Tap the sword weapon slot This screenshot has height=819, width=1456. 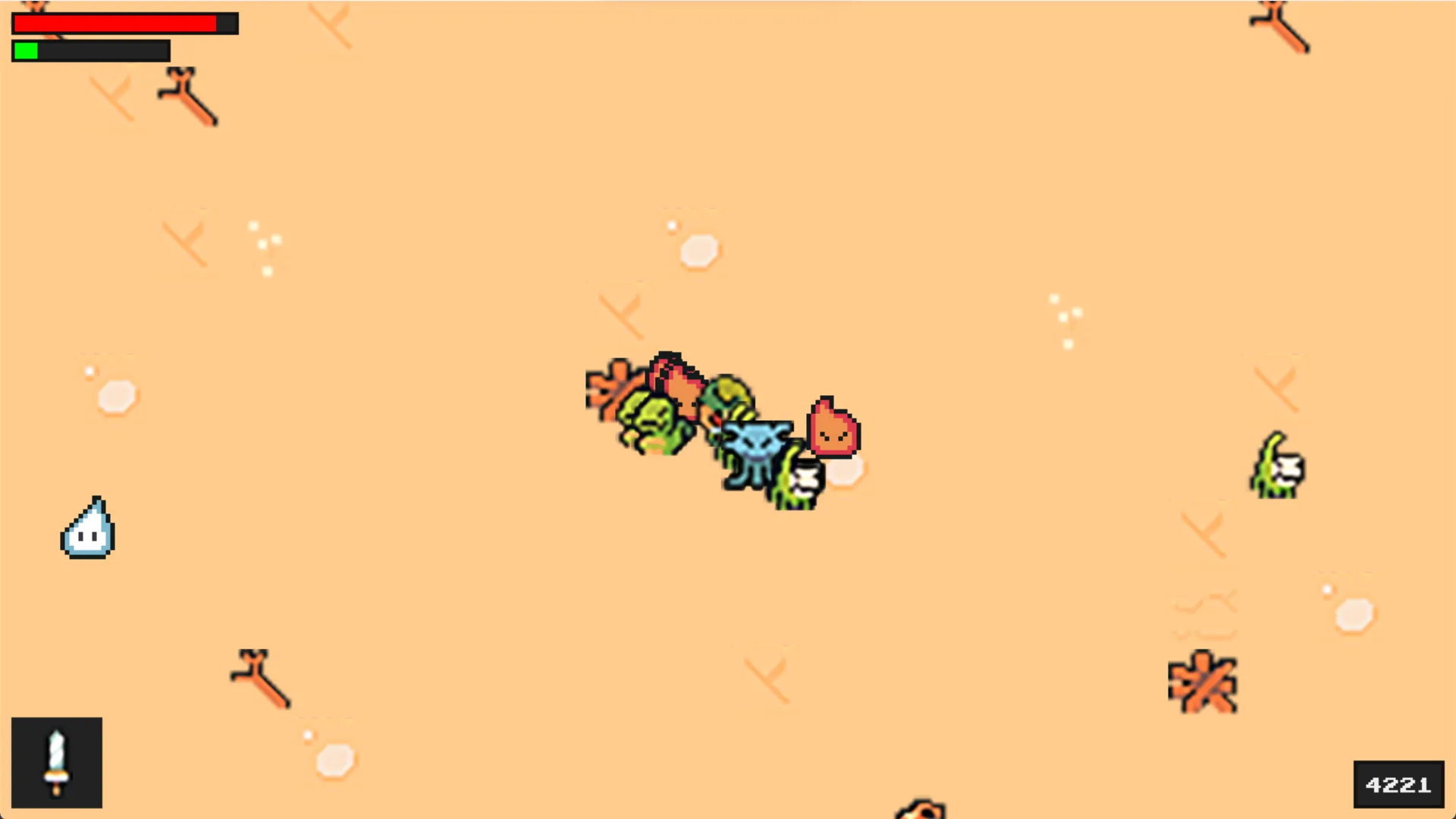[x=57, y=762]
